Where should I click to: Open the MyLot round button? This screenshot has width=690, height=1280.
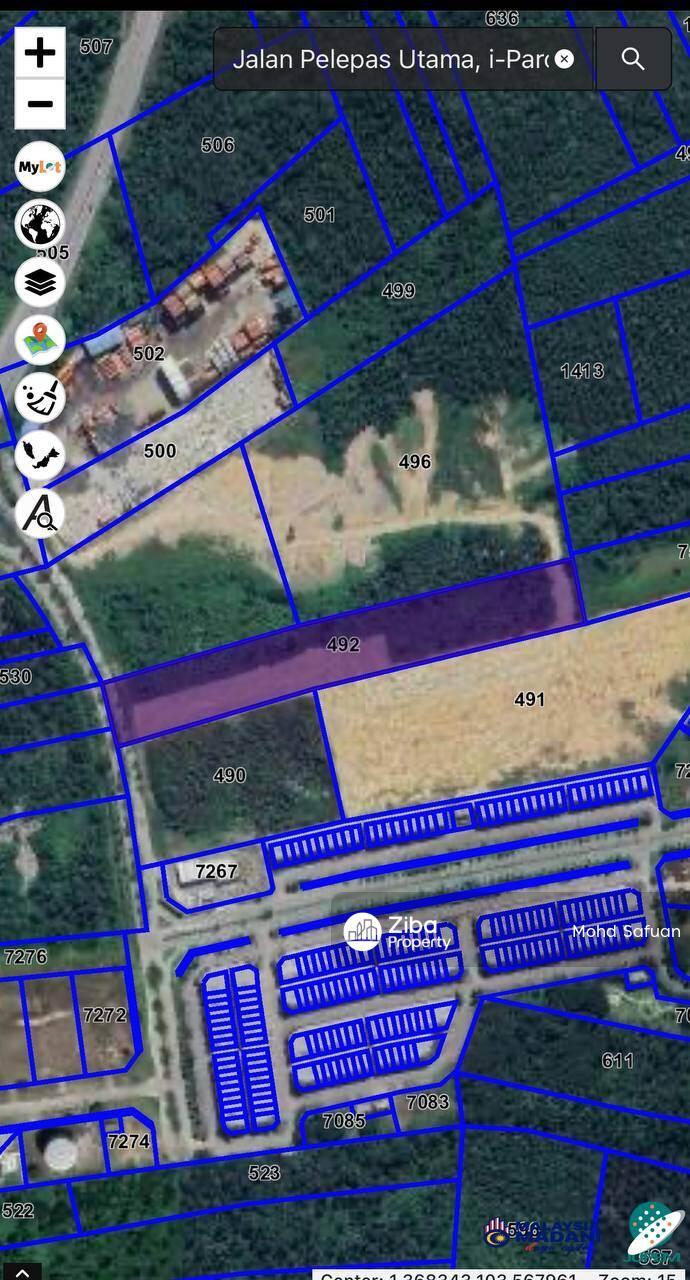click(x=40, y=167)
